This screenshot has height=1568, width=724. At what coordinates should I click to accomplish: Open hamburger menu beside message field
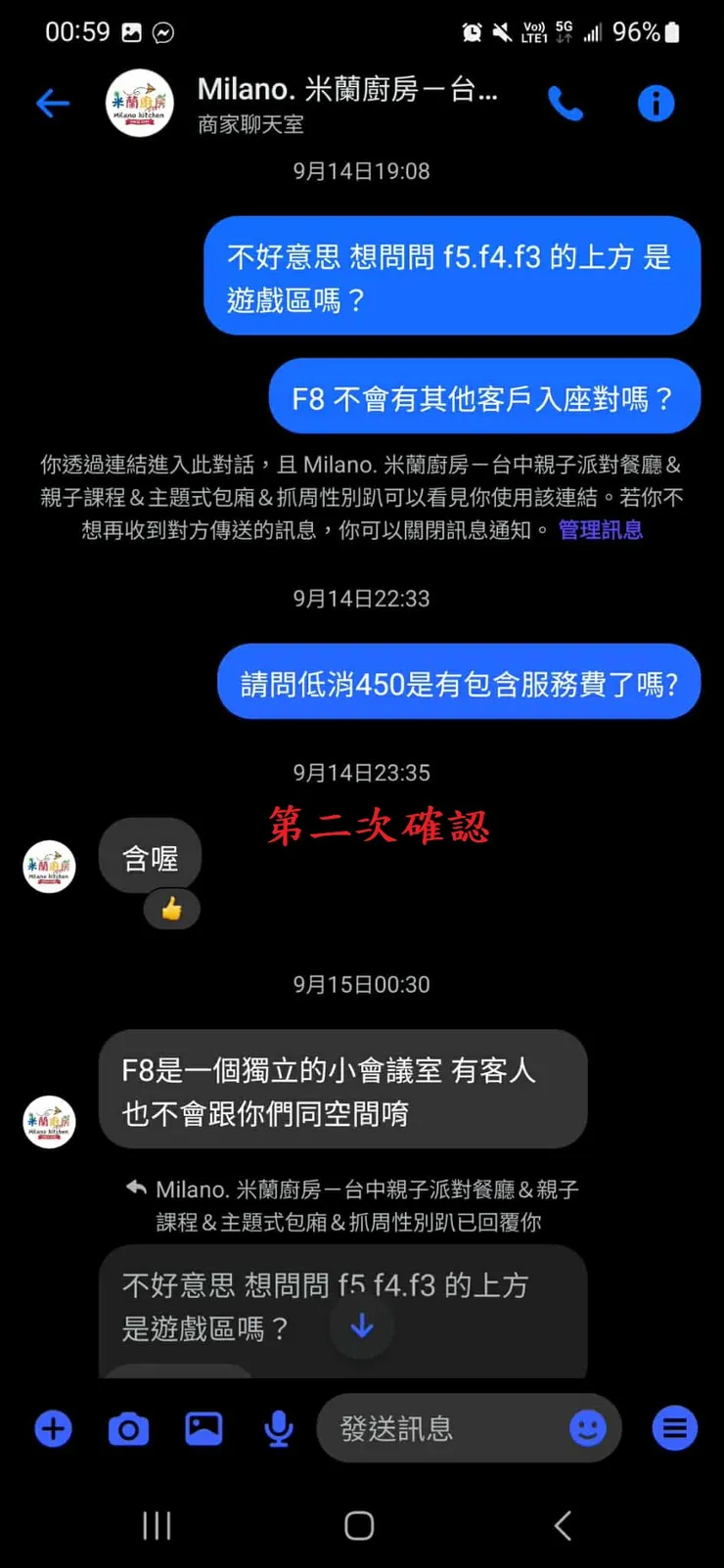(x=674, y=1428)
